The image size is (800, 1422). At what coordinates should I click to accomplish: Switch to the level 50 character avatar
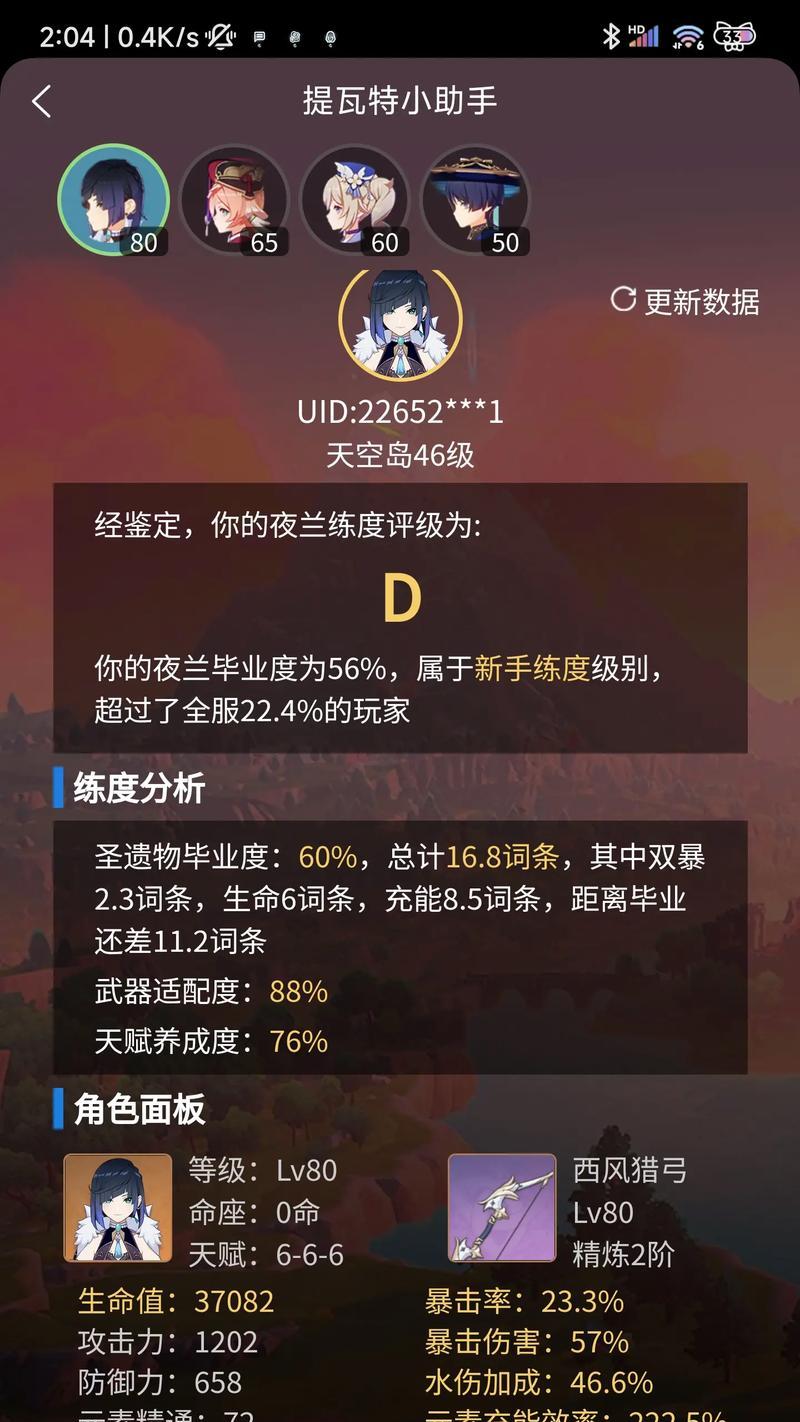(475, 199)
